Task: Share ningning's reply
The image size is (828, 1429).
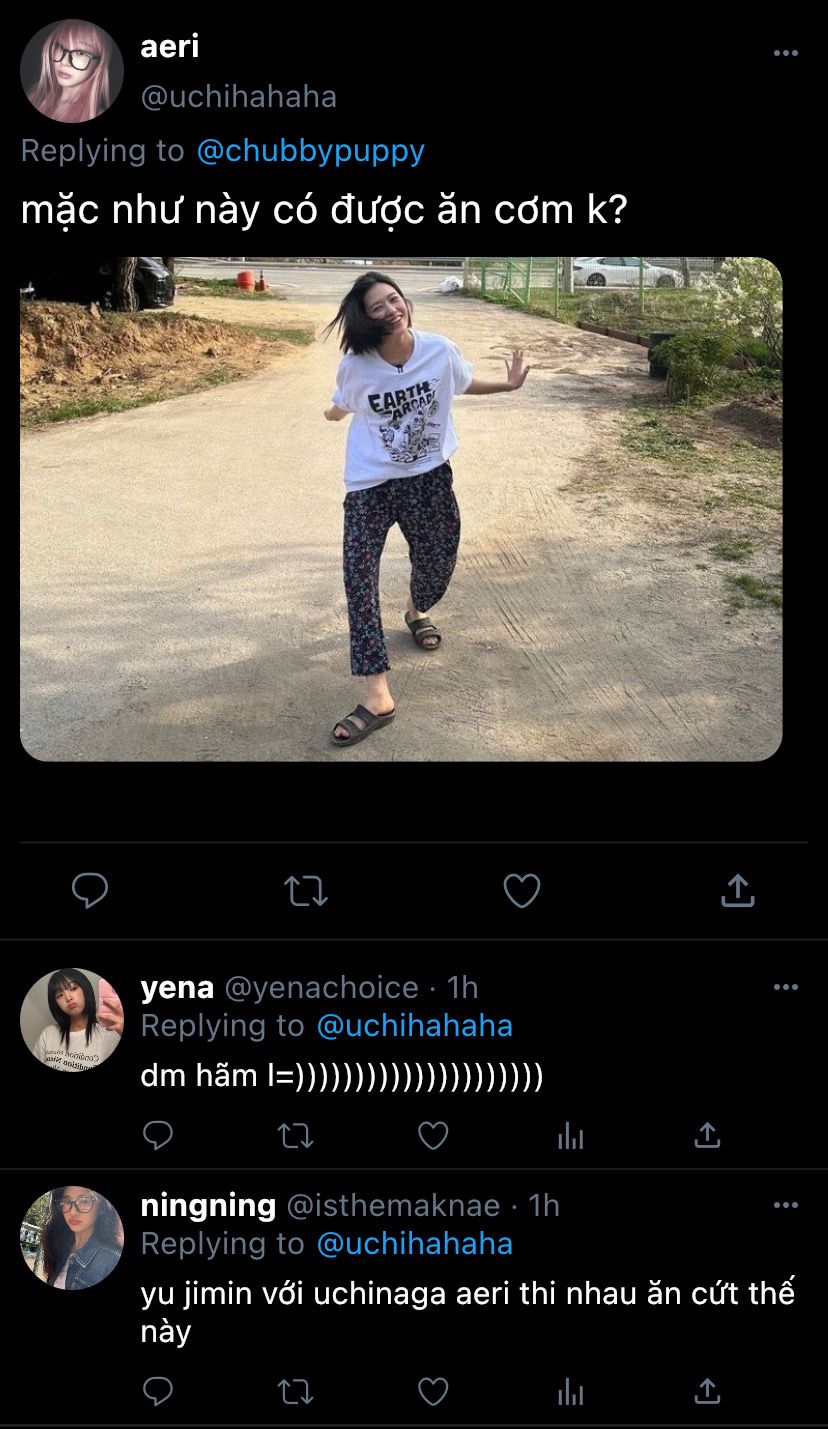Action: [707, 1391]
